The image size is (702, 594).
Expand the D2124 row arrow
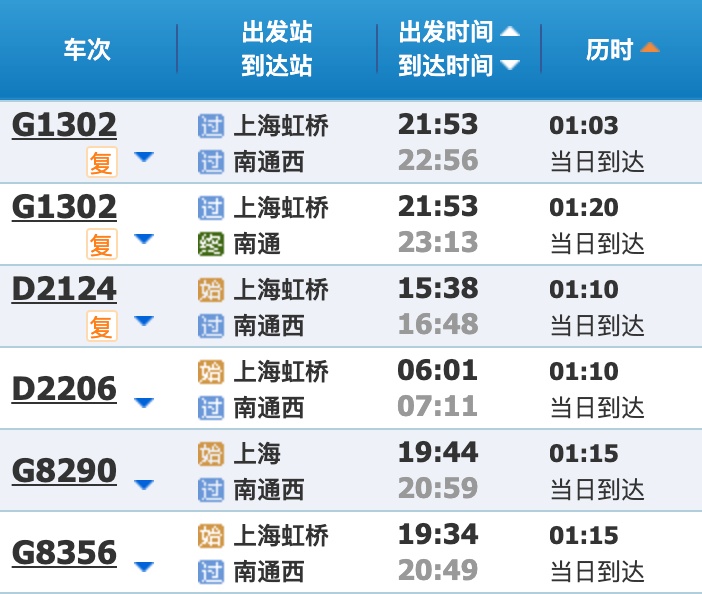click(x=144, y=321)
